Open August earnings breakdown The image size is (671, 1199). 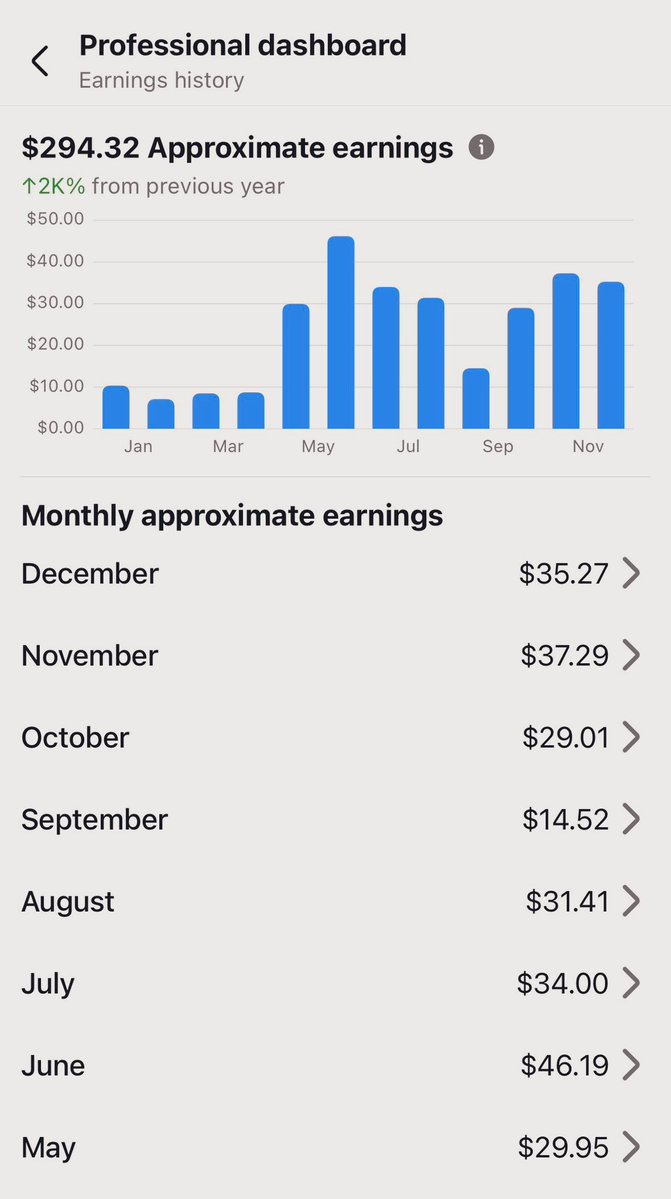(x=336, y=901)
